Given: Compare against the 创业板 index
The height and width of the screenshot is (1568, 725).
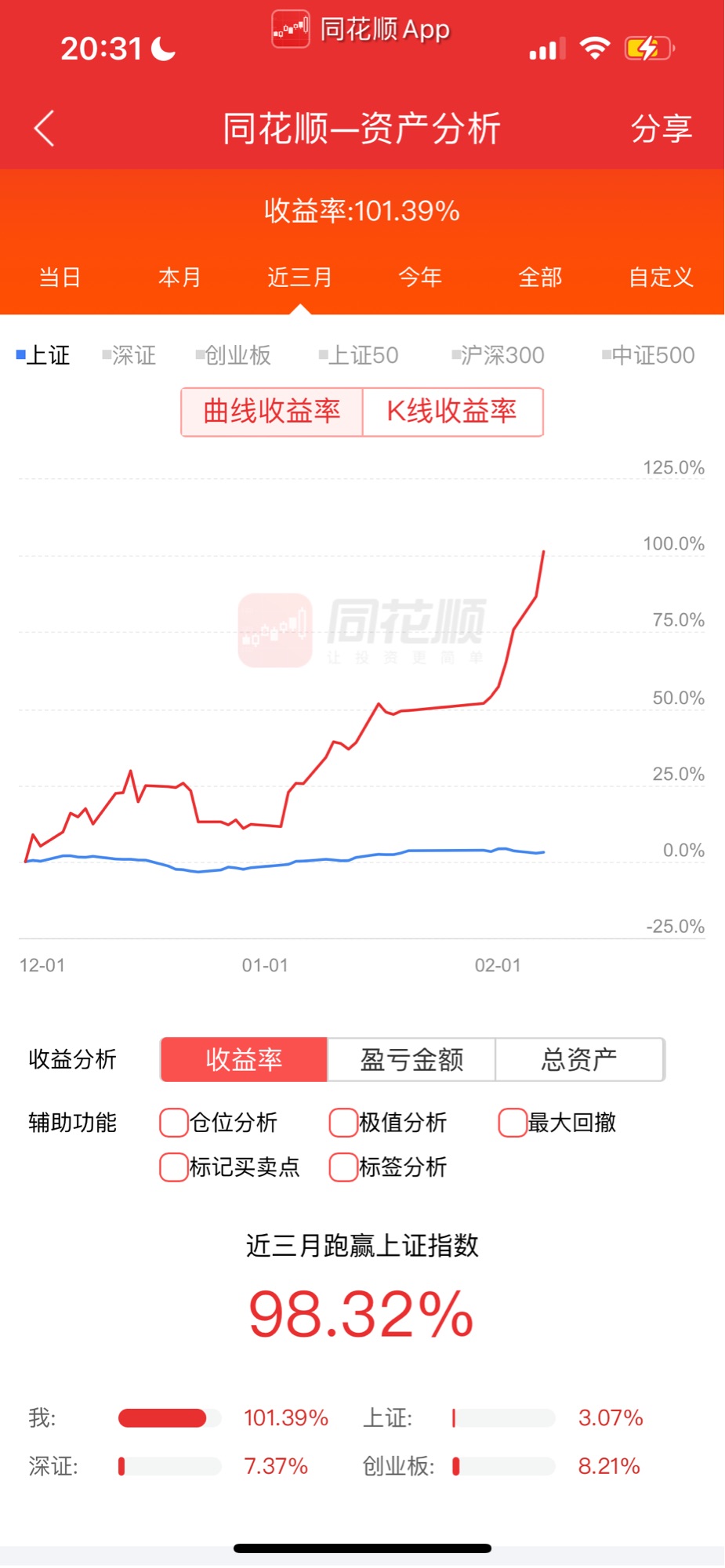Looking at the screenshot, I should pyautogui.click(x=234, y=355).
